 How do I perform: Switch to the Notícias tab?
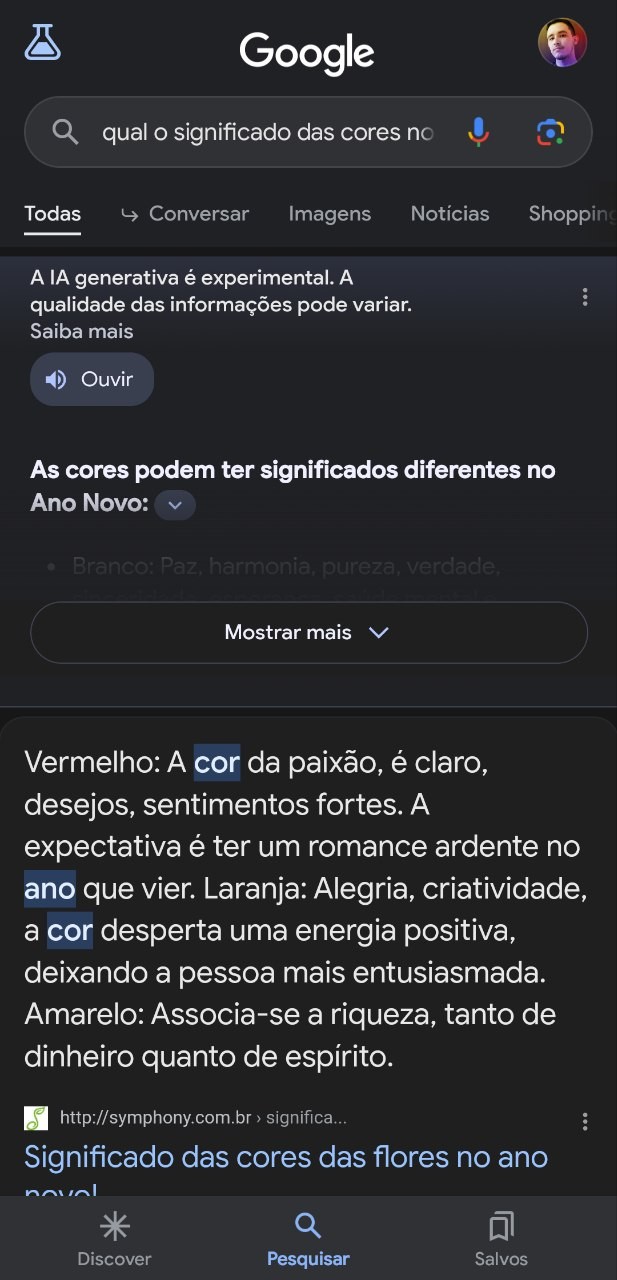tap(450, 213)
